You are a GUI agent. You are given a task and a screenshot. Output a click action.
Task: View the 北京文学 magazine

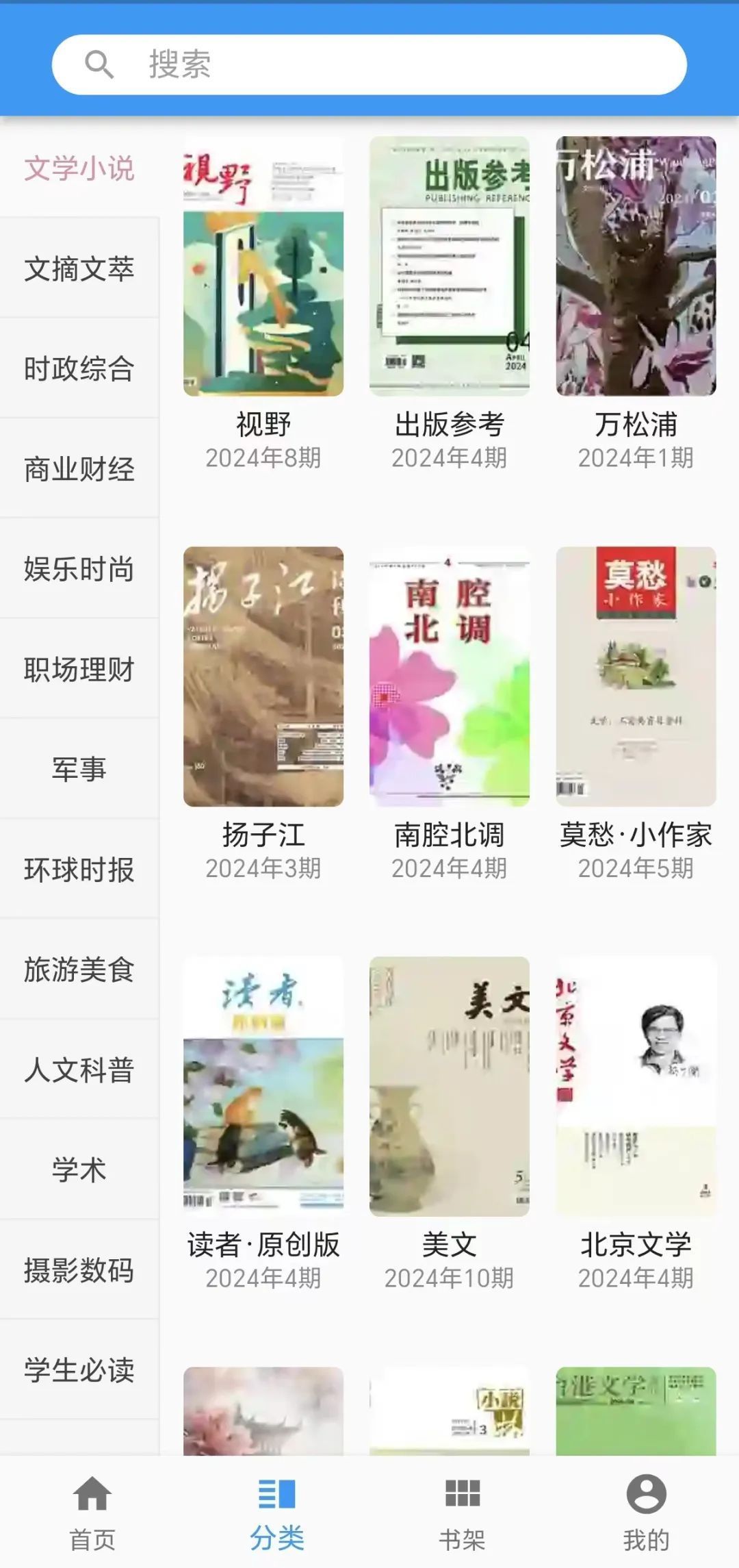coord(636,1087)
